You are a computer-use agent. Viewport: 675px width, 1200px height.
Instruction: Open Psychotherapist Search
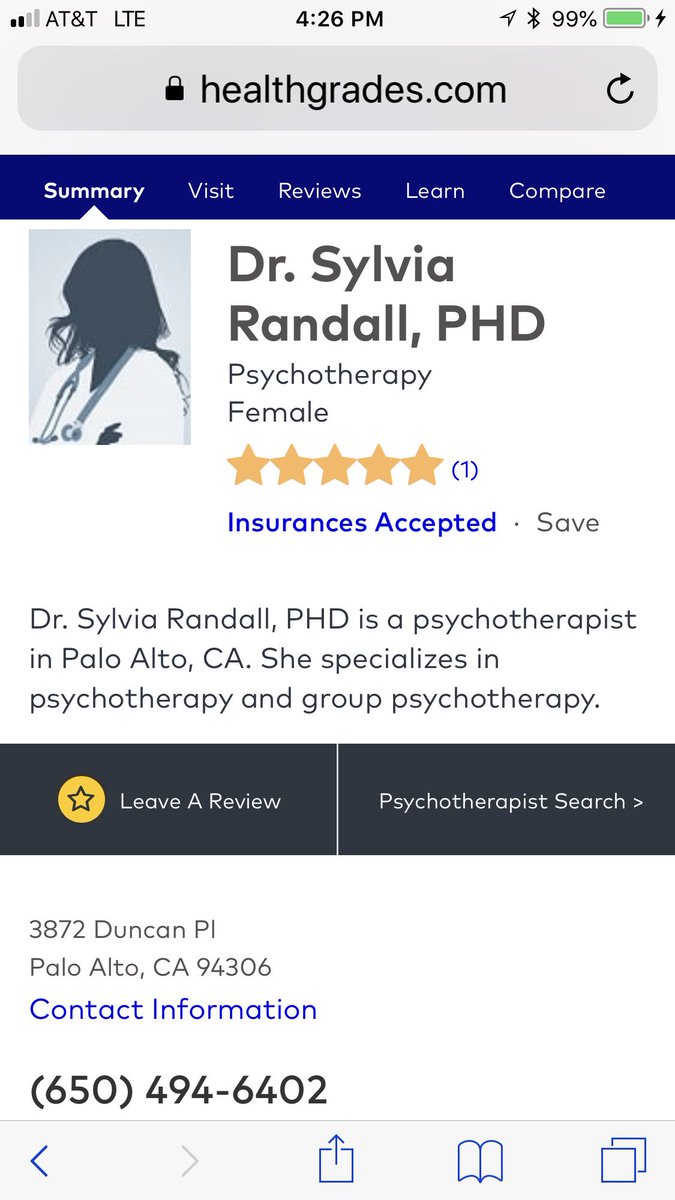pyautogui.click(x=510, y=801)
